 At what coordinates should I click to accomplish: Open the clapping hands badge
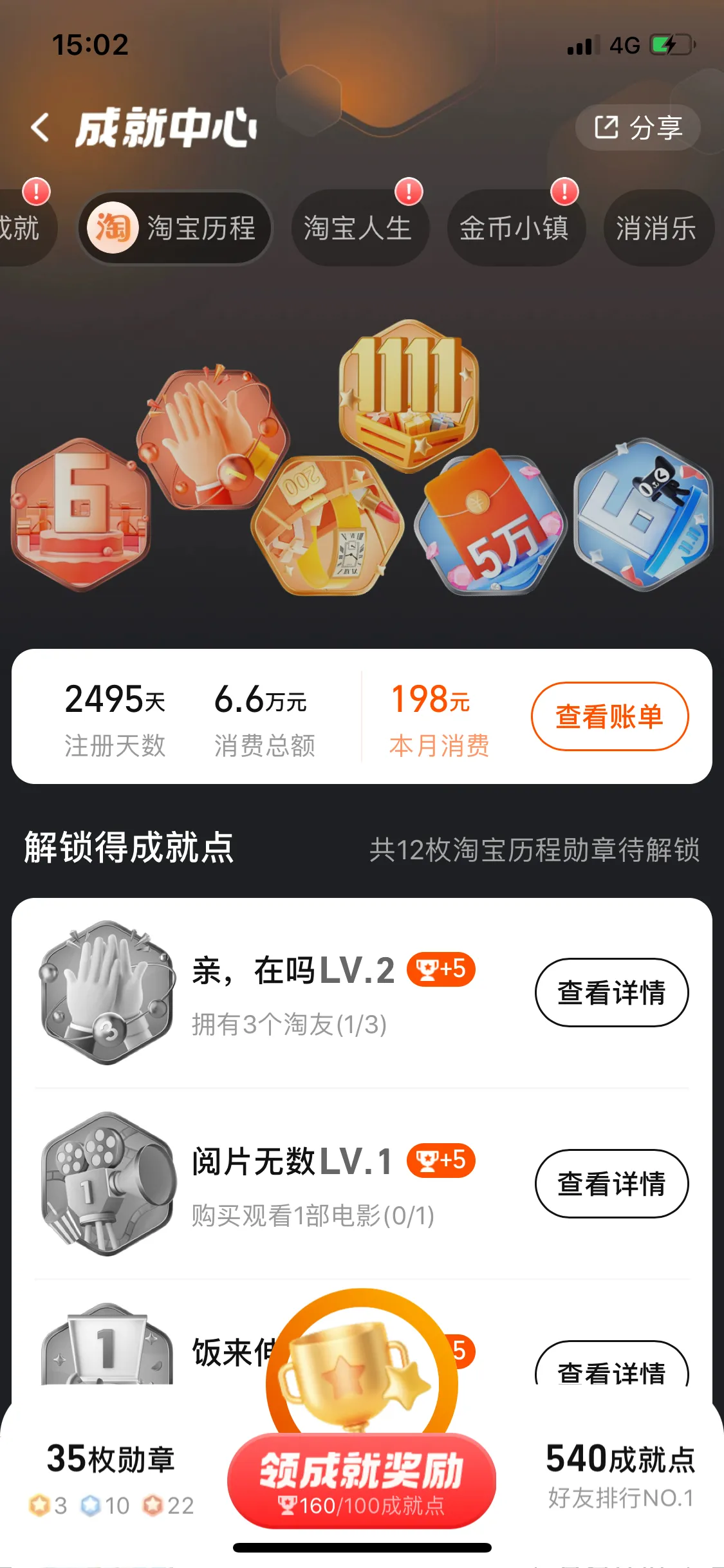coord(212,439)
